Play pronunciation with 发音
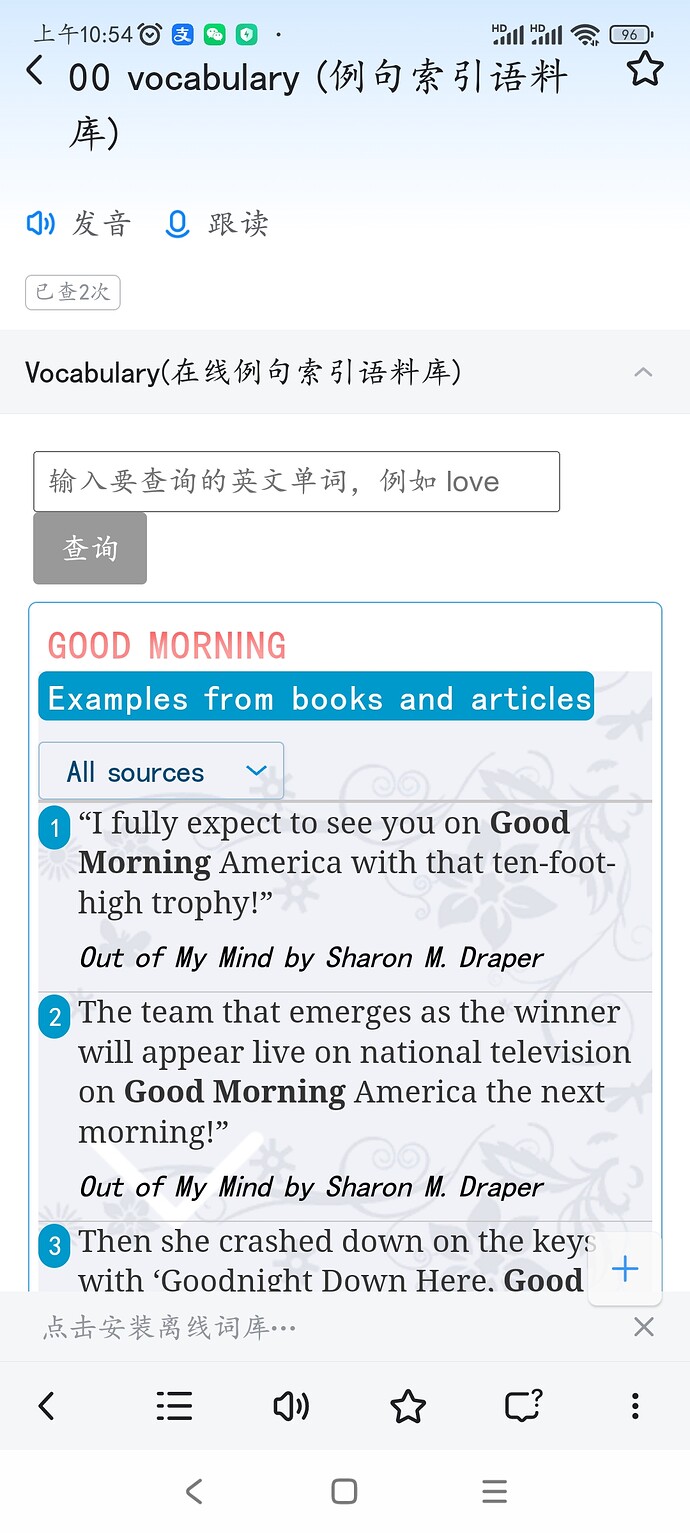This screenshot has width=690, height=1533. [78, 223]
